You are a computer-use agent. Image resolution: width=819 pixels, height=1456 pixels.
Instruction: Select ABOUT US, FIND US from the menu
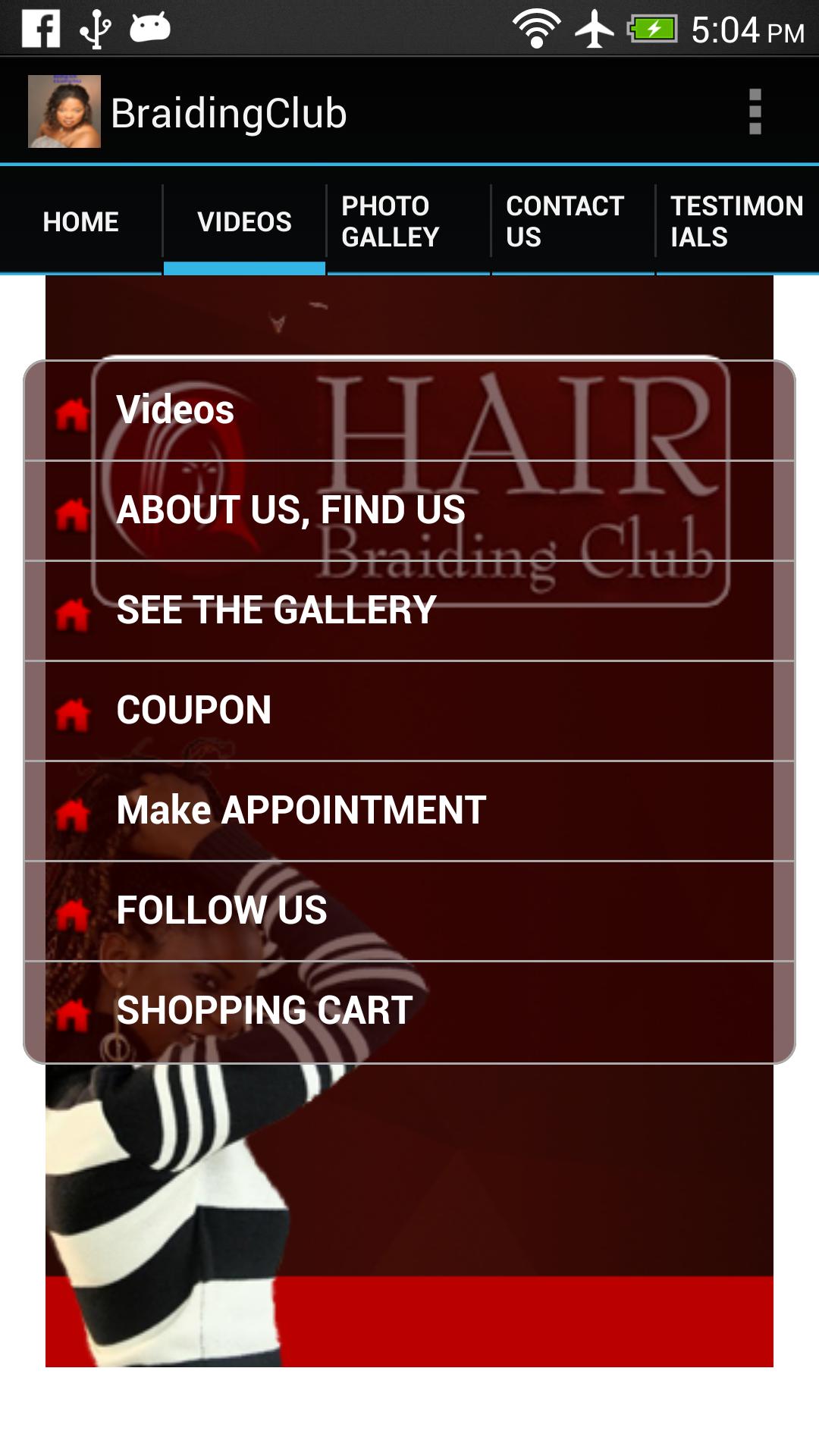(x=290, y=510)
